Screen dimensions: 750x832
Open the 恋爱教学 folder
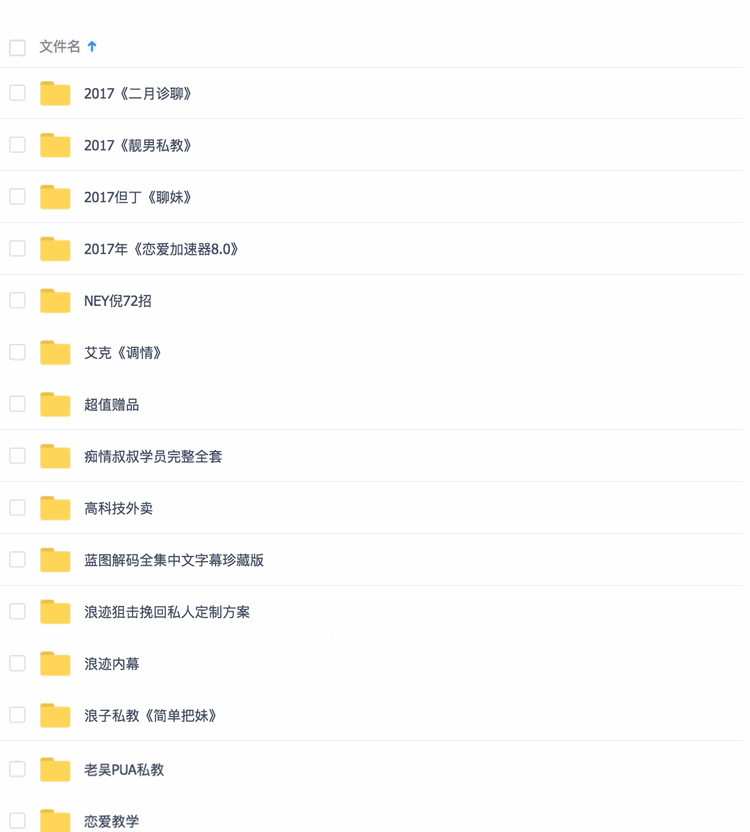coord(111,822)
